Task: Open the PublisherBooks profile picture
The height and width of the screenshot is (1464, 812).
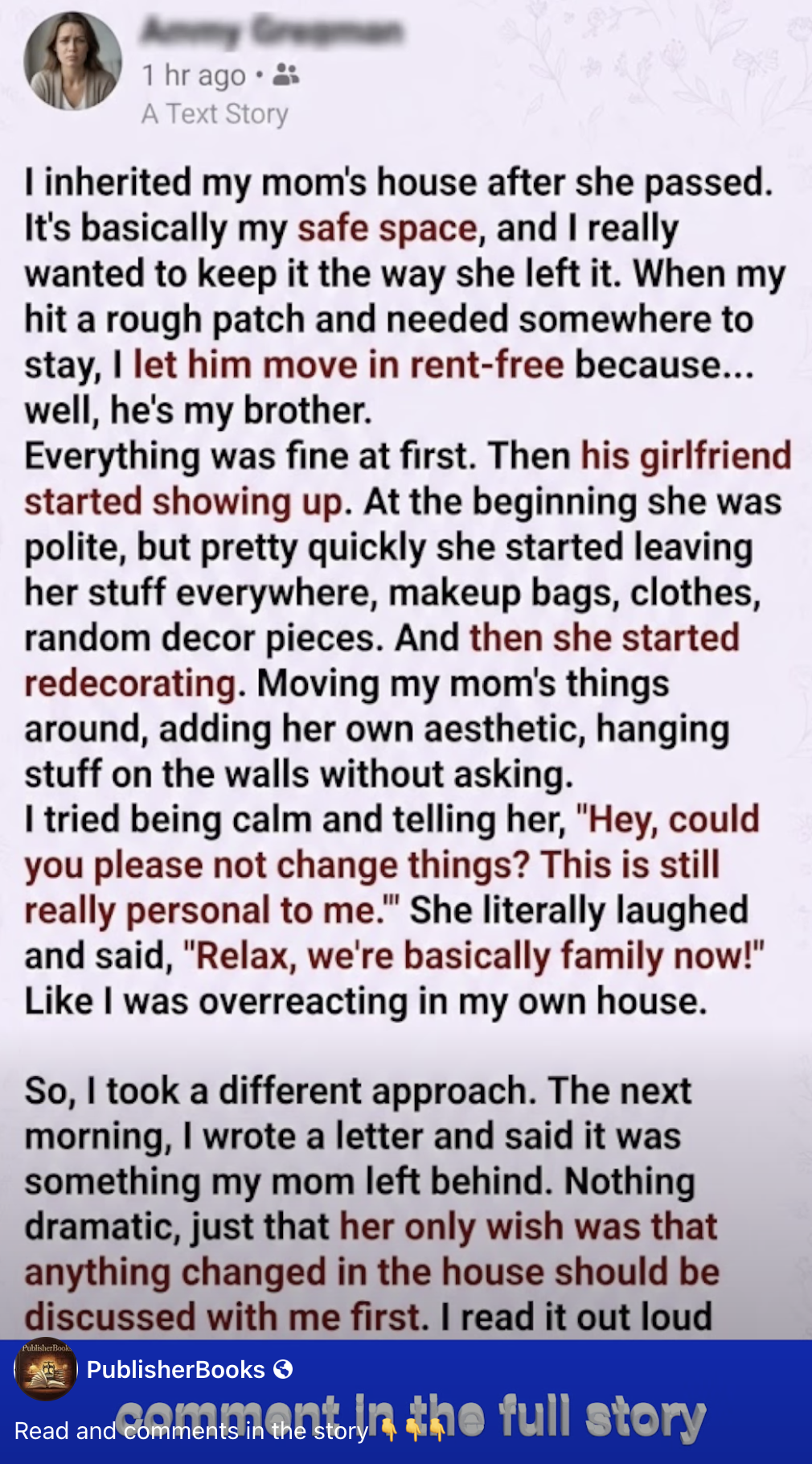Action: pyautogui.click(x=46, y=1370)
